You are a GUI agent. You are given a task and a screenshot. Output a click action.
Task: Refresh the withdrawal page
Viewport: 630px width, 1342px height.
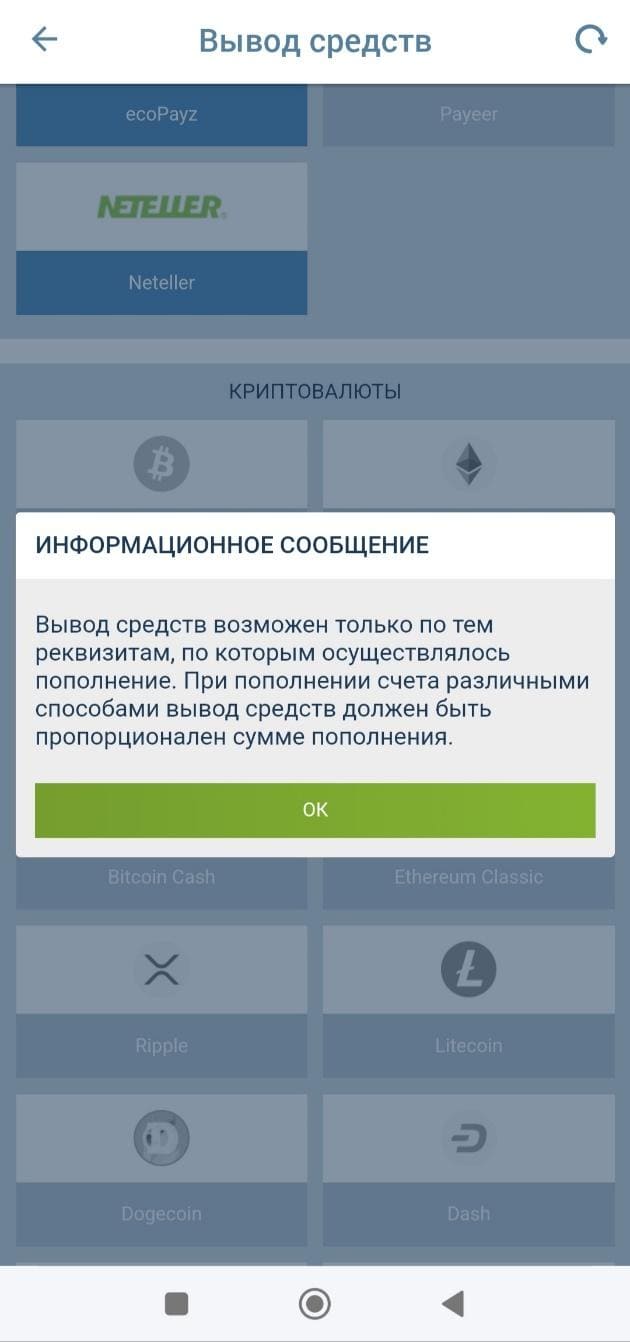590,40
